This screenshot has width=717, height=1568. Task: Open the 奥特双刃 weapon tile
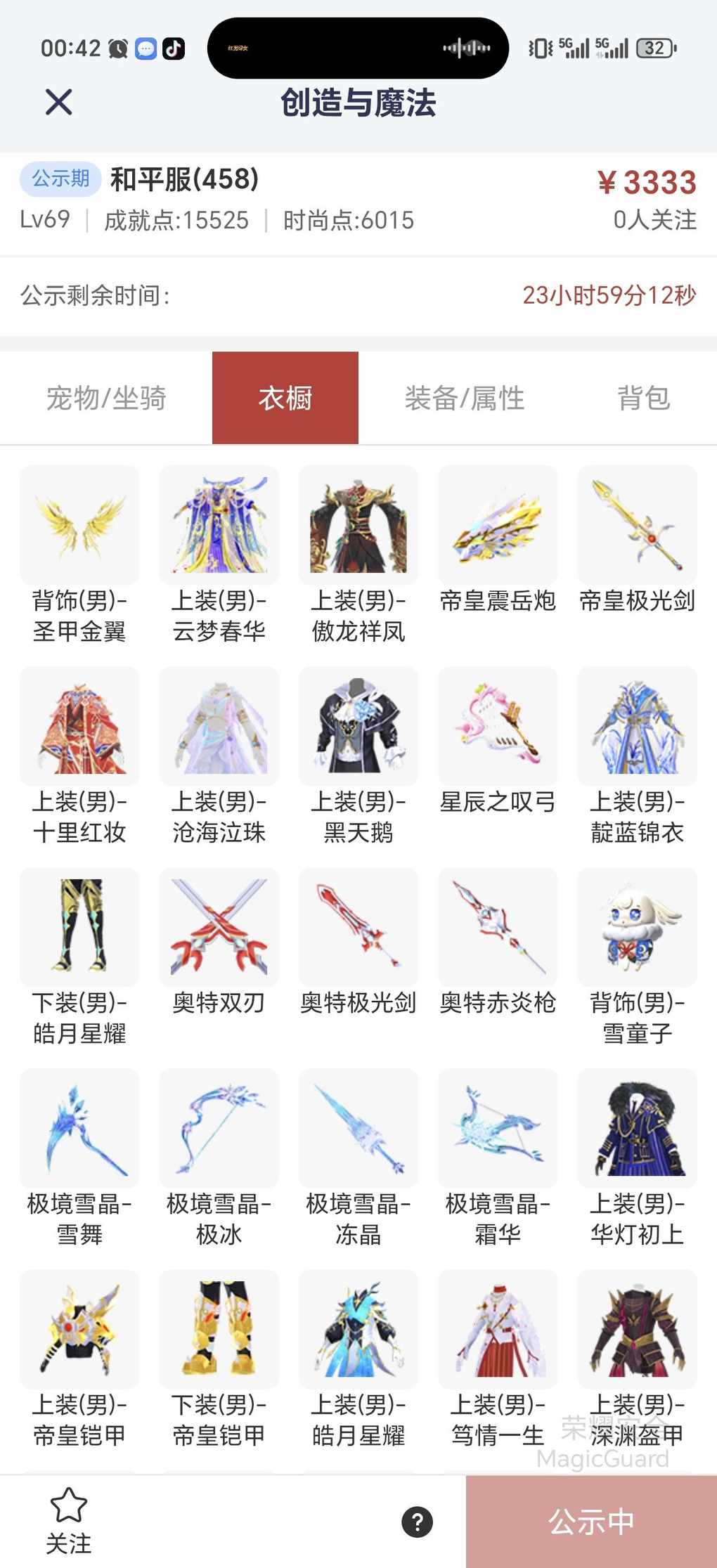[x=219, y=928]
